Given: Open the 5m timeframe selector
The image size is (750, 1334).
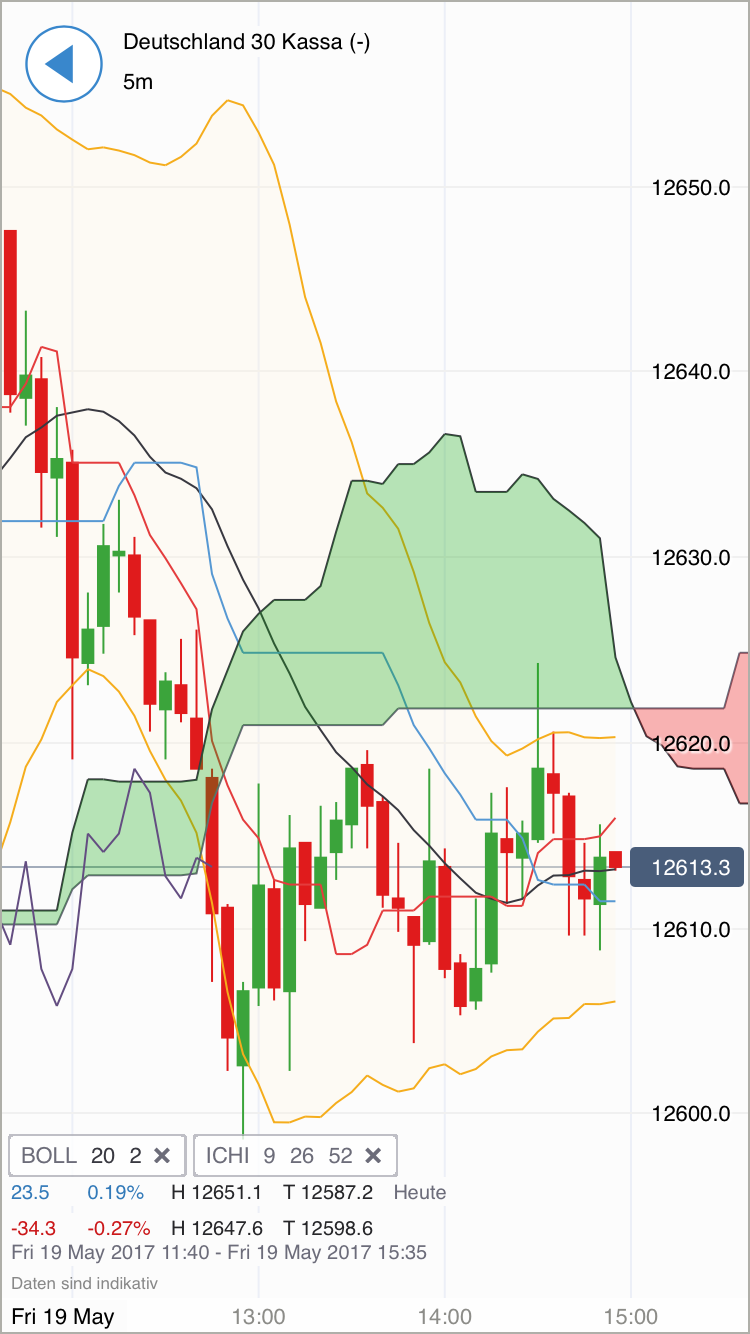Looking at the screenshot, I should 138,82.
